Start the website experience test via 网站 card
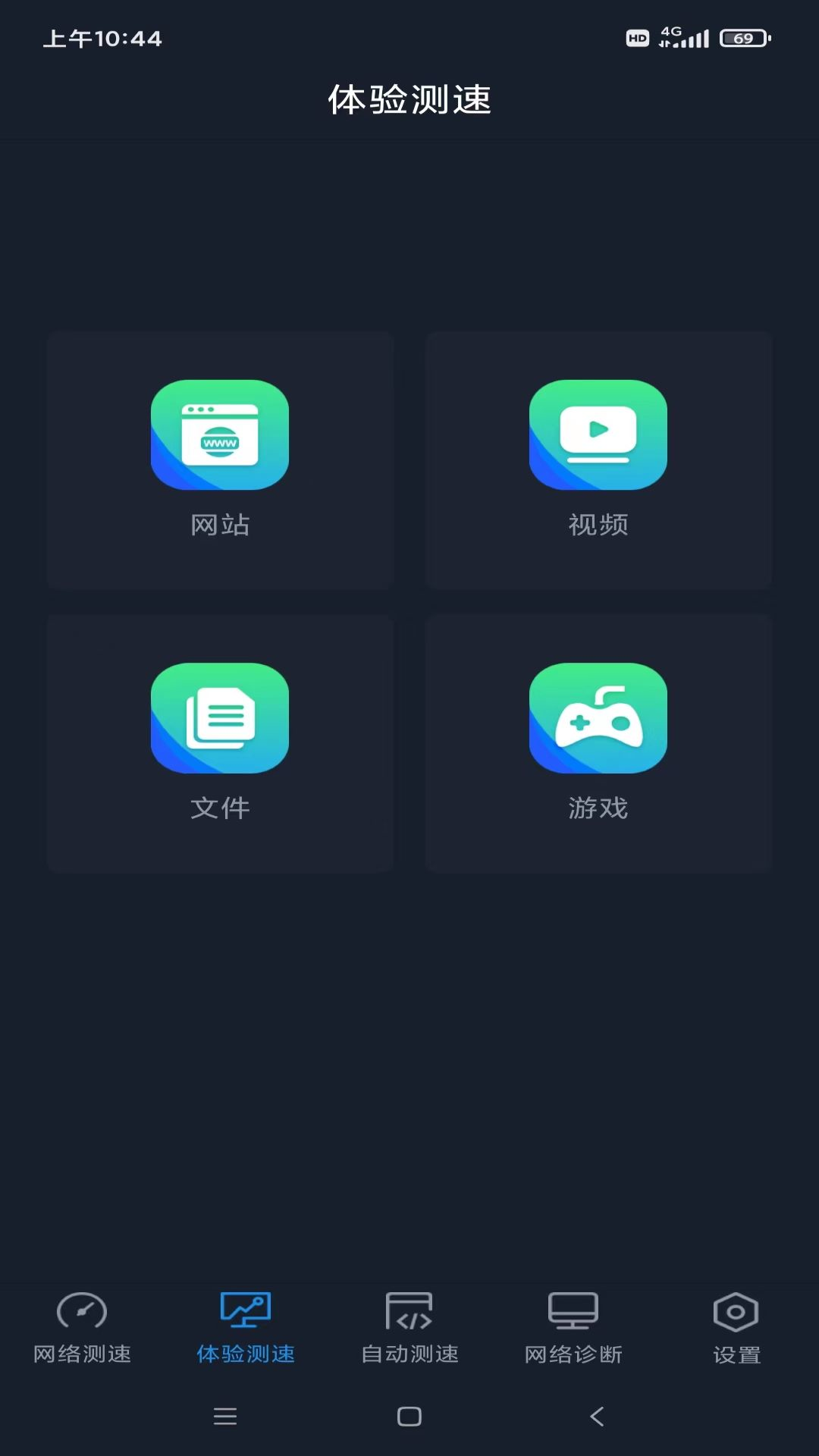The height and width of the screenshot is (1456, 819). (x=220, y=459)
